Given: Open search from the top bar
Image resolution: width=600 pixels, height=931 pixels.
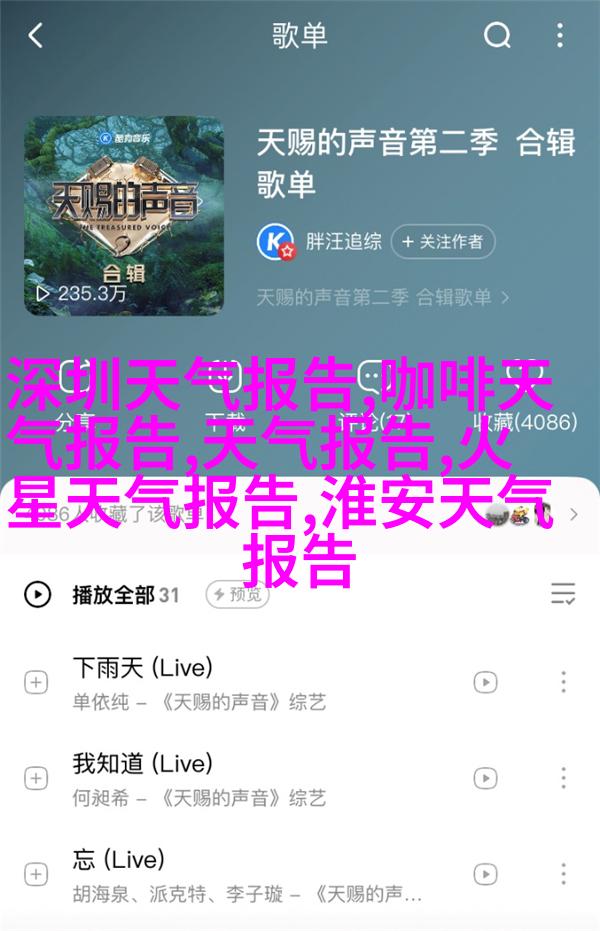Looking at the screenshot, I should [x=497, y=37].
